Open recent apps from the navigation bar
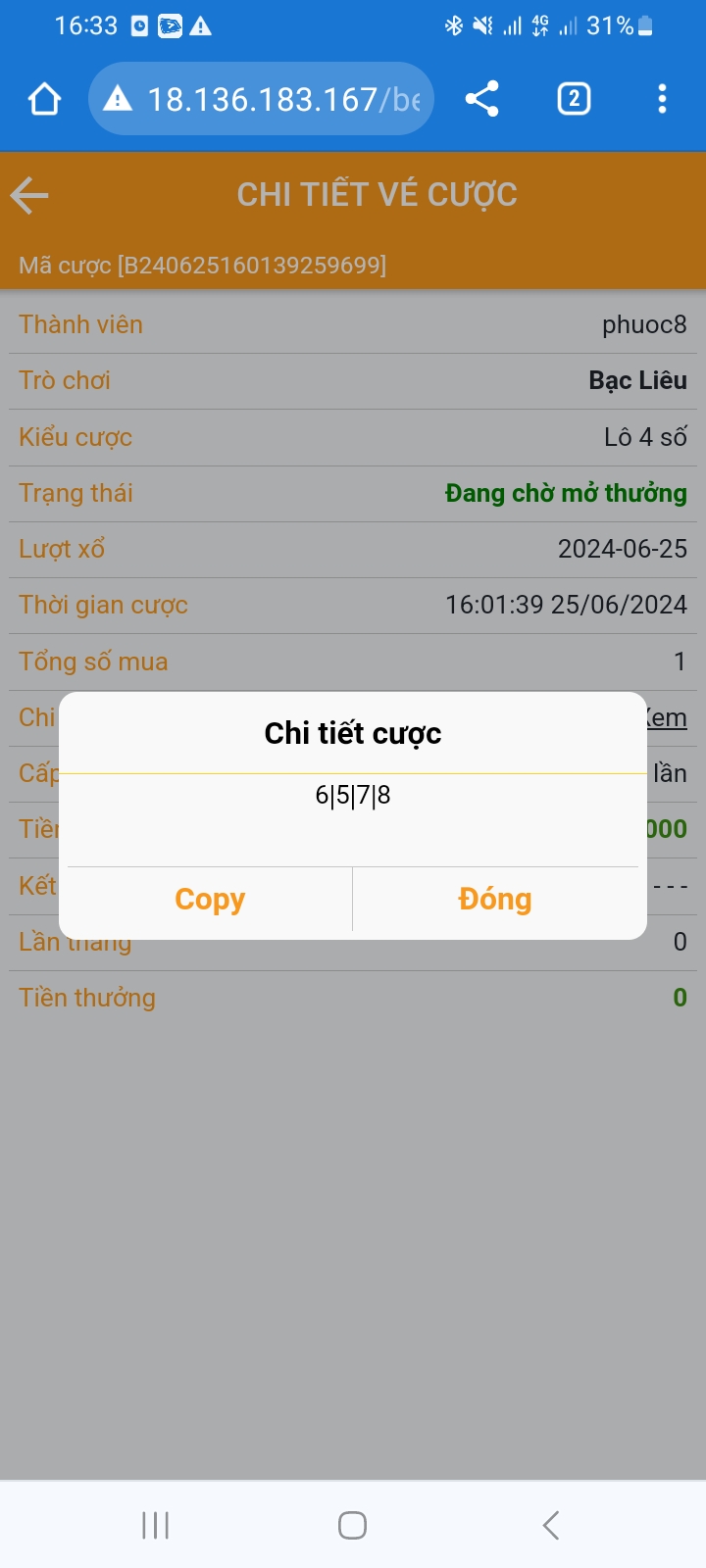706x1568 pixels. click(156, 1525)
